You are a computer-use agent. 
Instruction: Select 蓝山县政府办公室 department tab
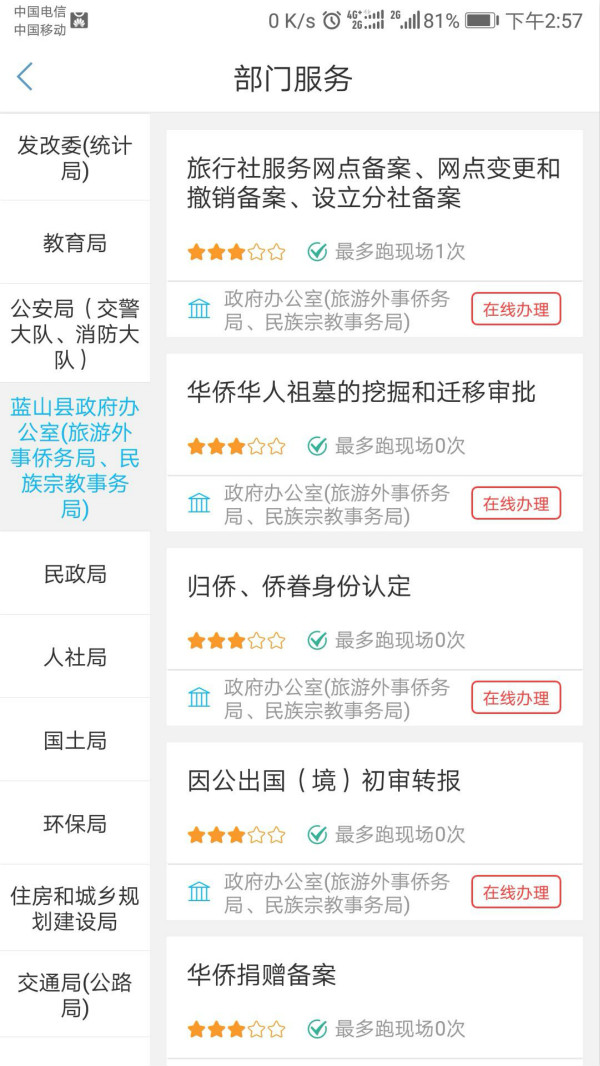click(x=75, y=458)
